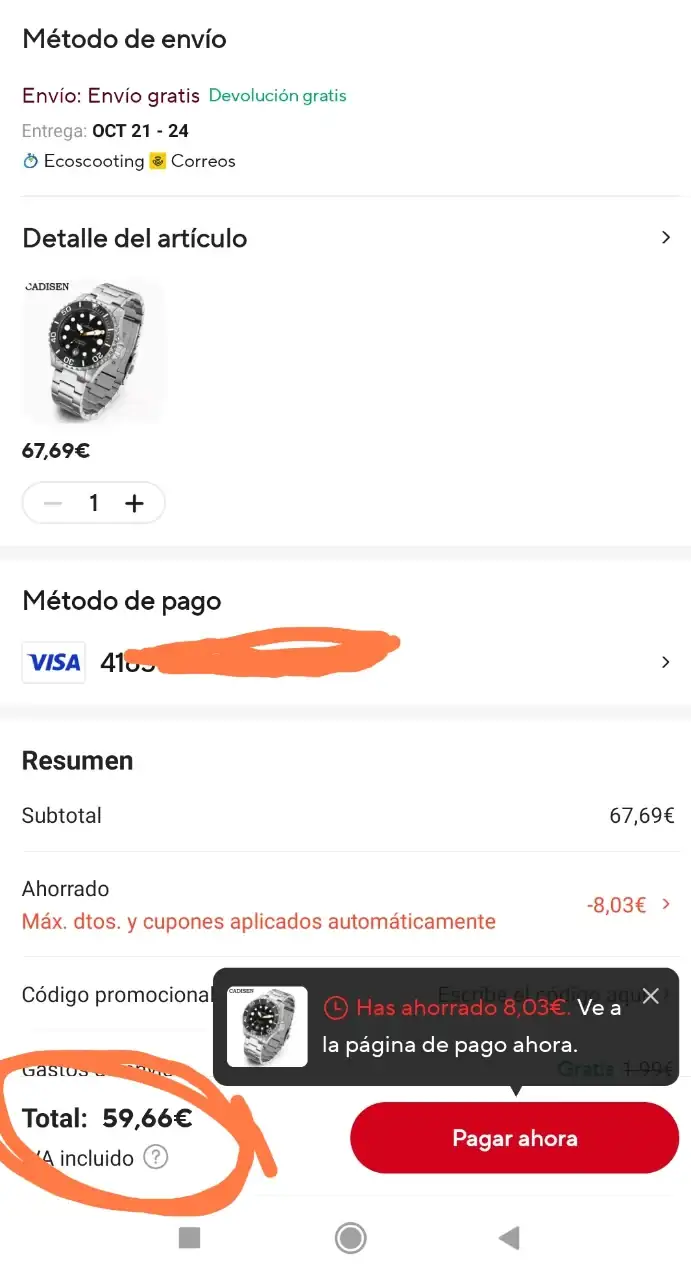This screenshot has height=1280, width=691.
Task: Open the CADISEN watch item thumbnail
Action: coord(92,349)
